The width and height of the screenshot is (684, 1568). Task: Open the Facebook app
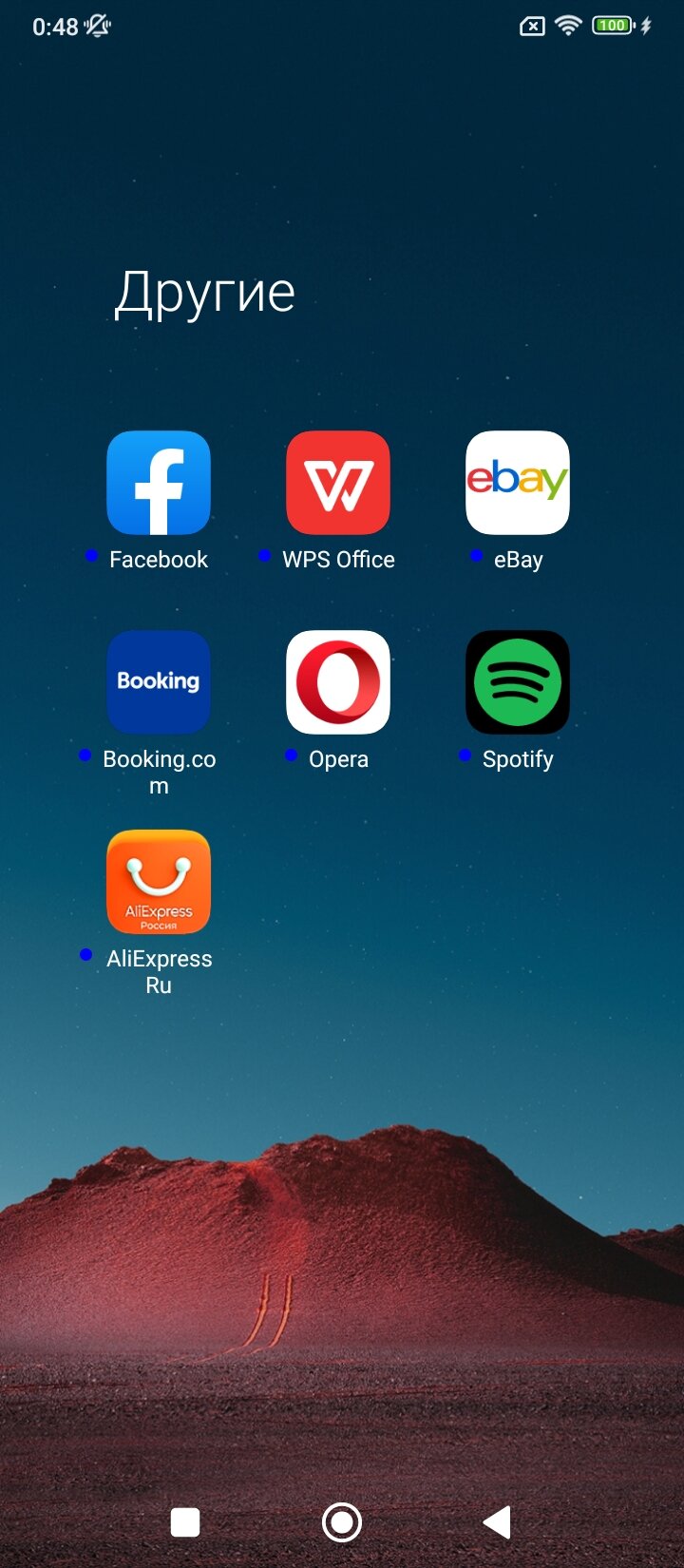click(x=159, y=483)
